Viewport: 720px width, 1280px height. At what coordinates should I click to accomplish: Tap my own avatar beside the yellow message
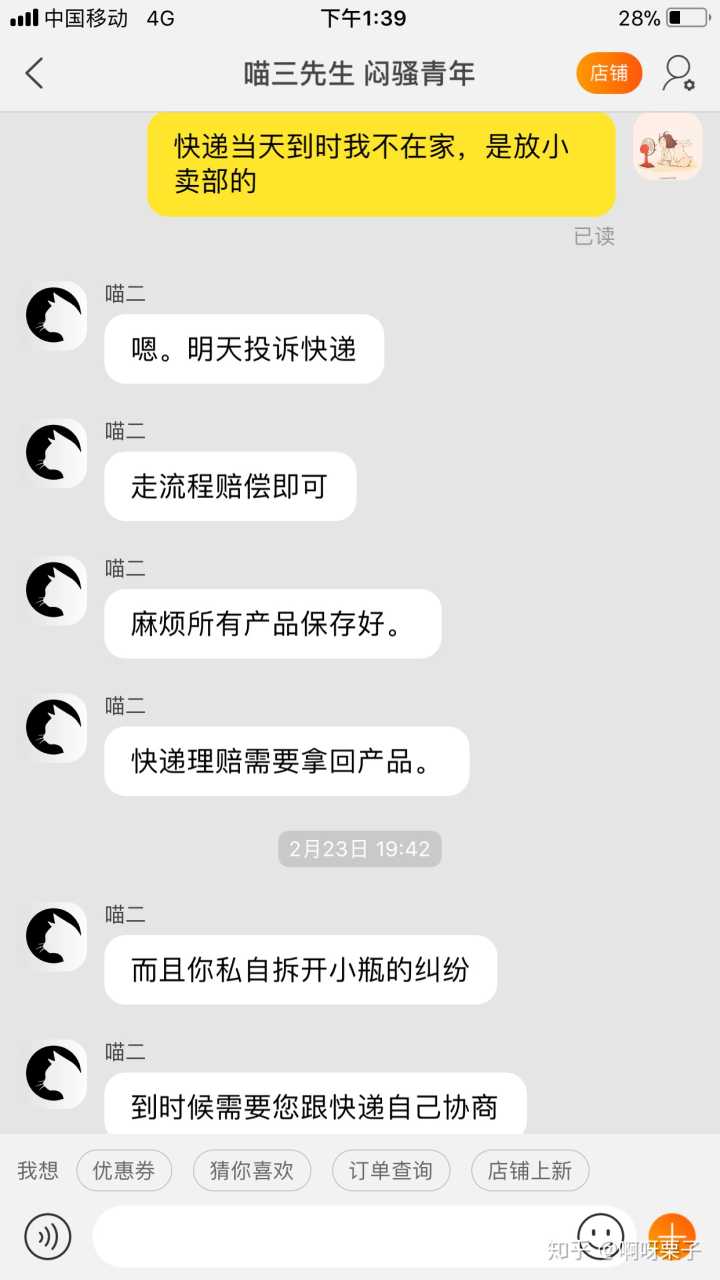pos(667,147)
